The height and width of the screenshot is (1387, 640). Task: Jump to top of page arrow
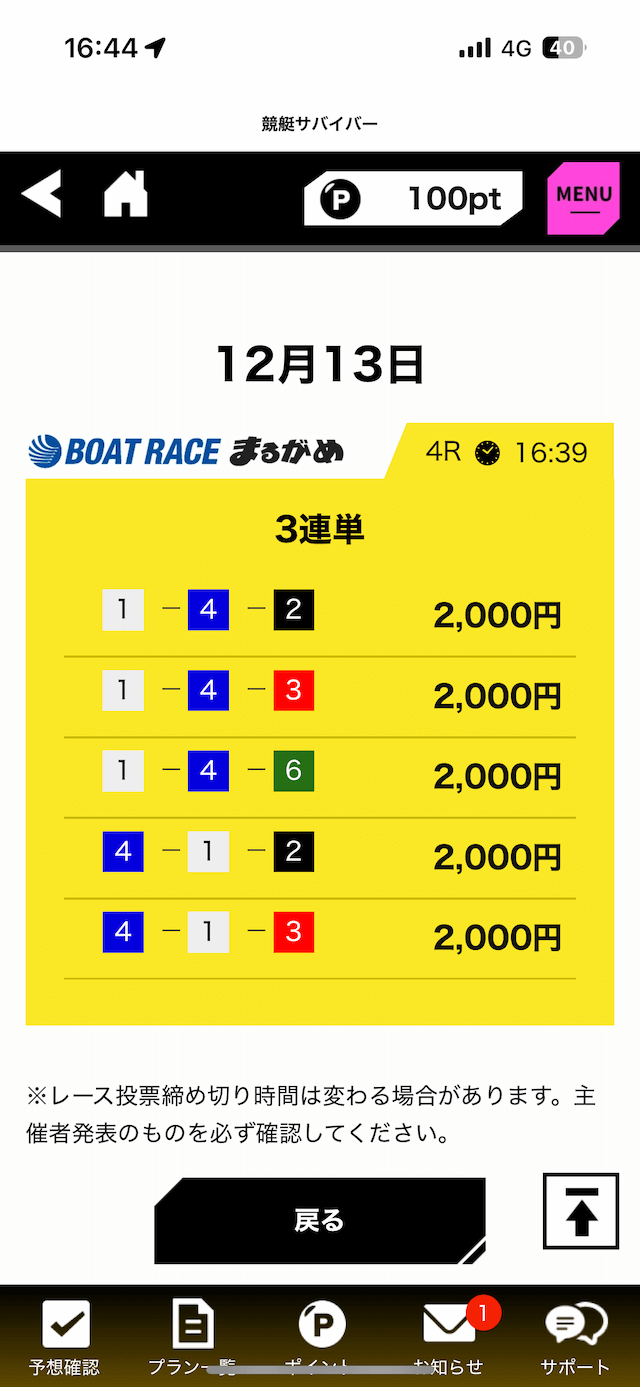(x=580, y=1211)
